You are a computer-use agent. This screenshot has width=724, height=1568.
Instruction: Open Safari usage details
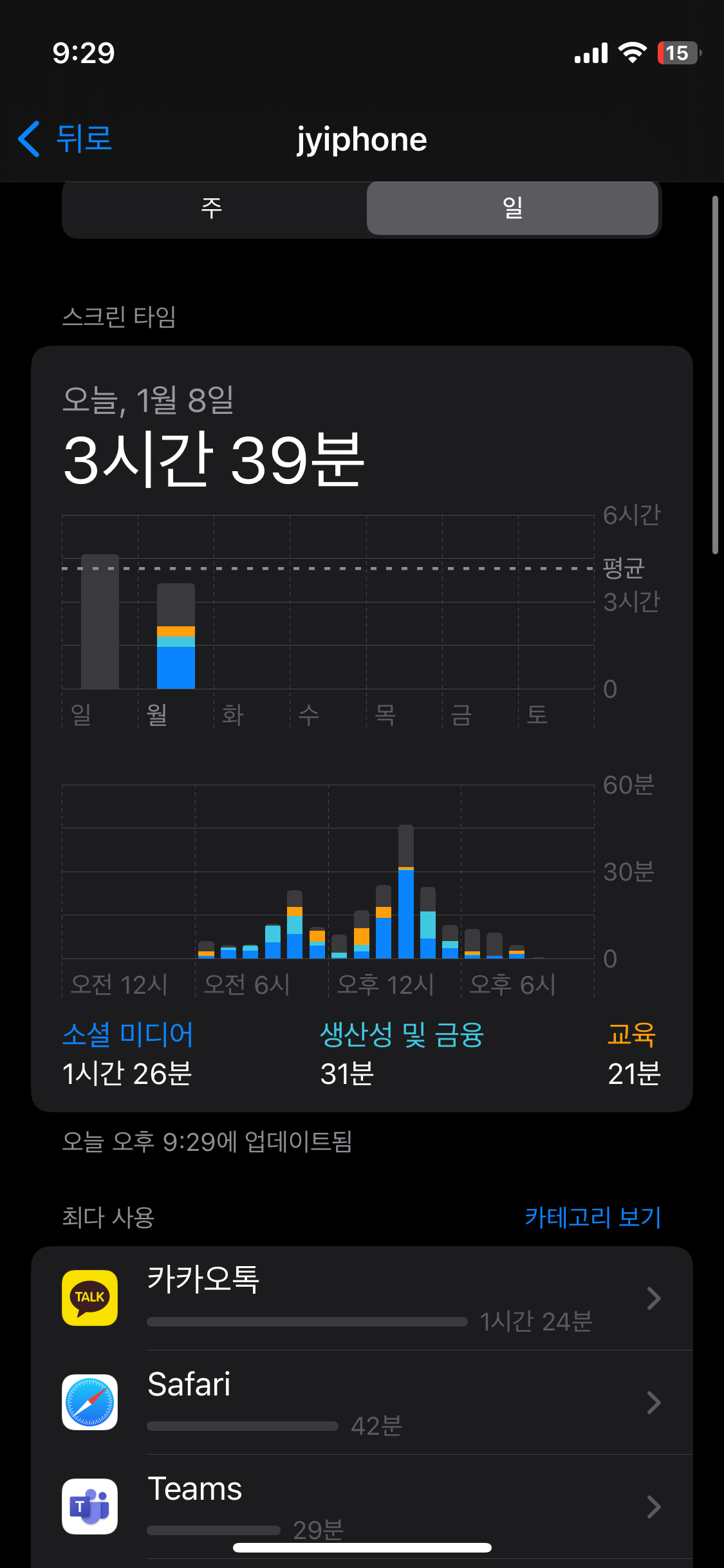tap(362, 1402)
